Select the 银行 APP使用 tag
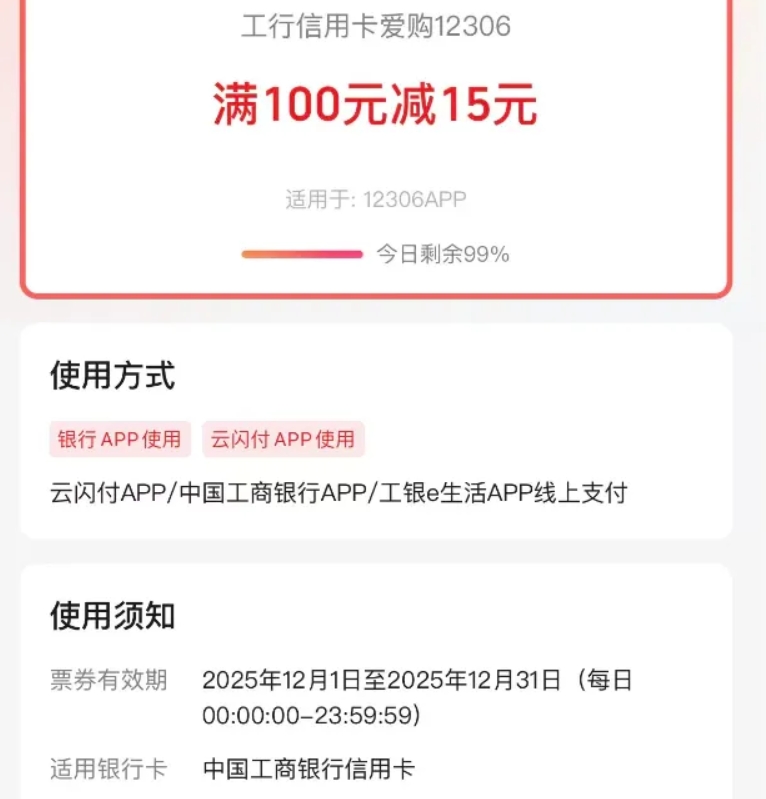Image resolution: width=766 pixels, height=799 pixels. (x=119, y=439)
